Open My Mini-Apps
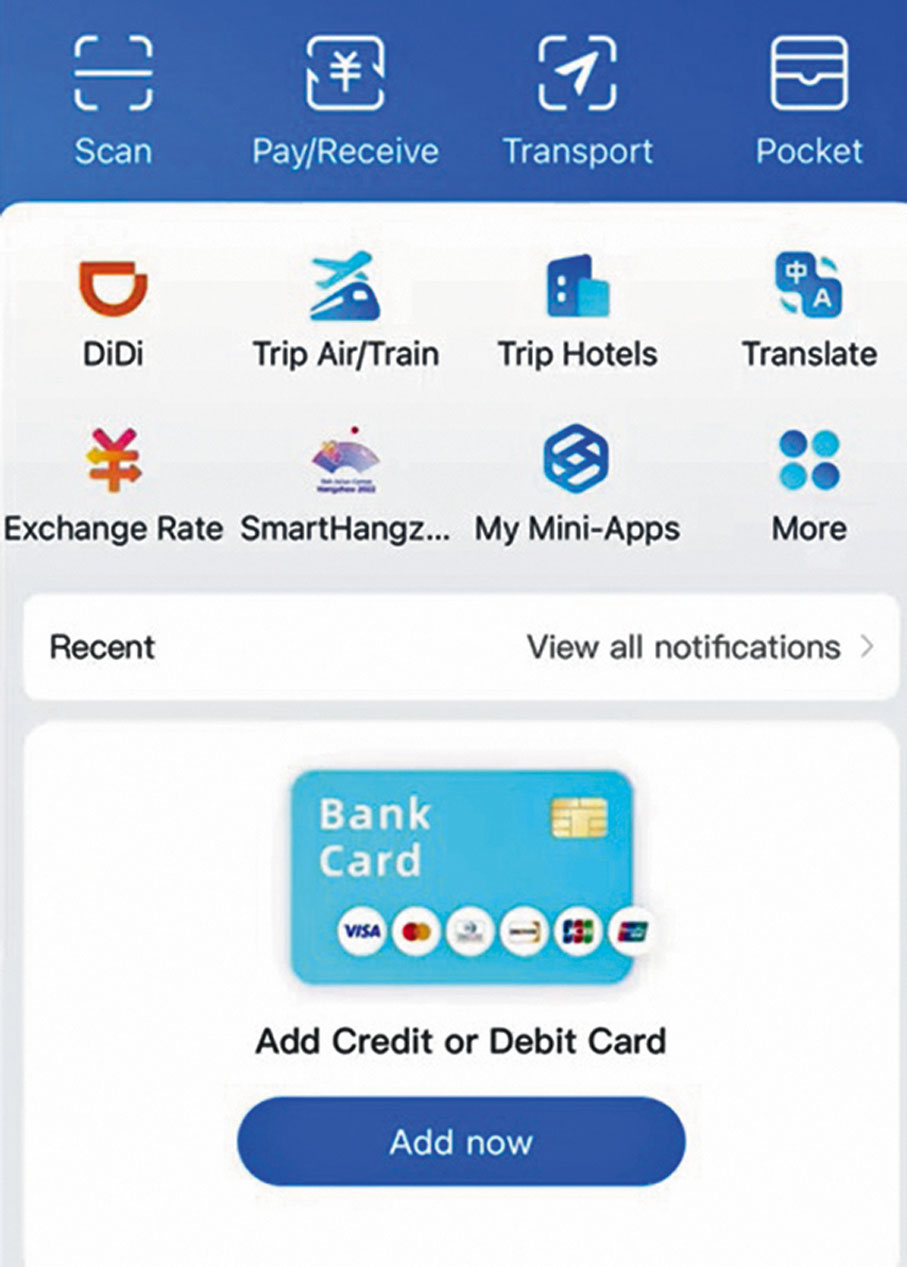The width and height of the screenshot is (907, 1267). (x=577, y=485)
